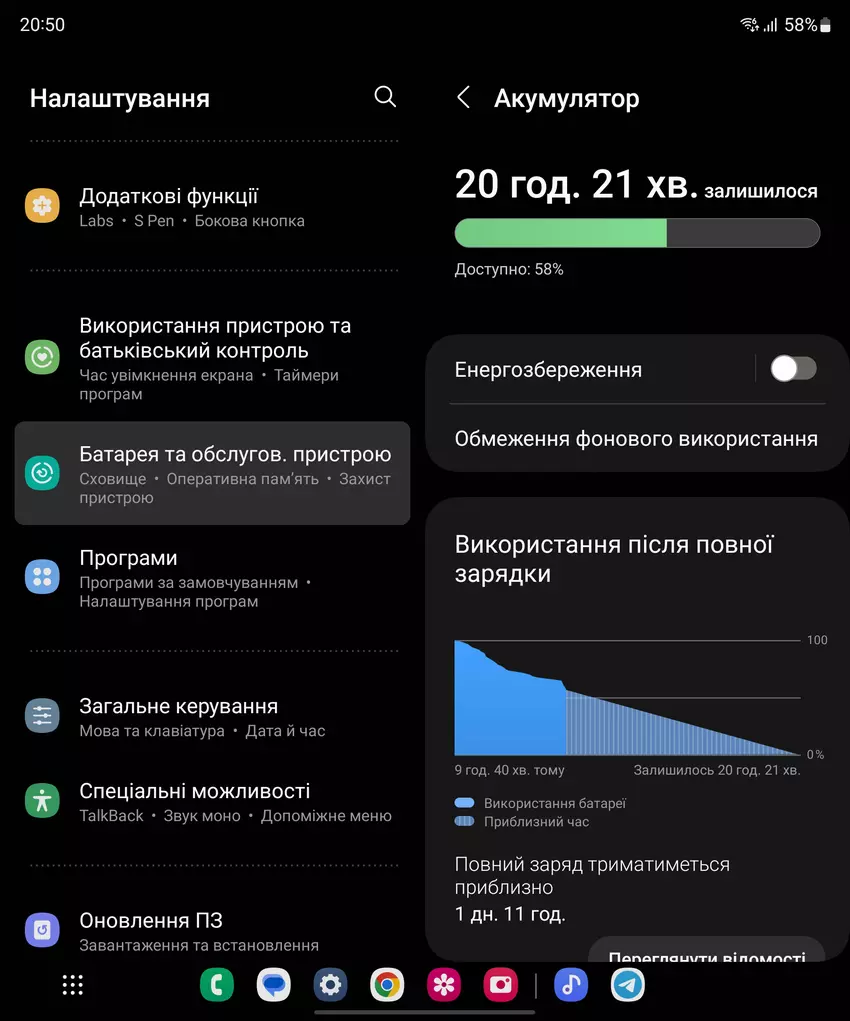The height and width of the screenshot is (1021, 850).
Task: Open Програми settings
Action: pyautogui.click(x=212, y=578)
